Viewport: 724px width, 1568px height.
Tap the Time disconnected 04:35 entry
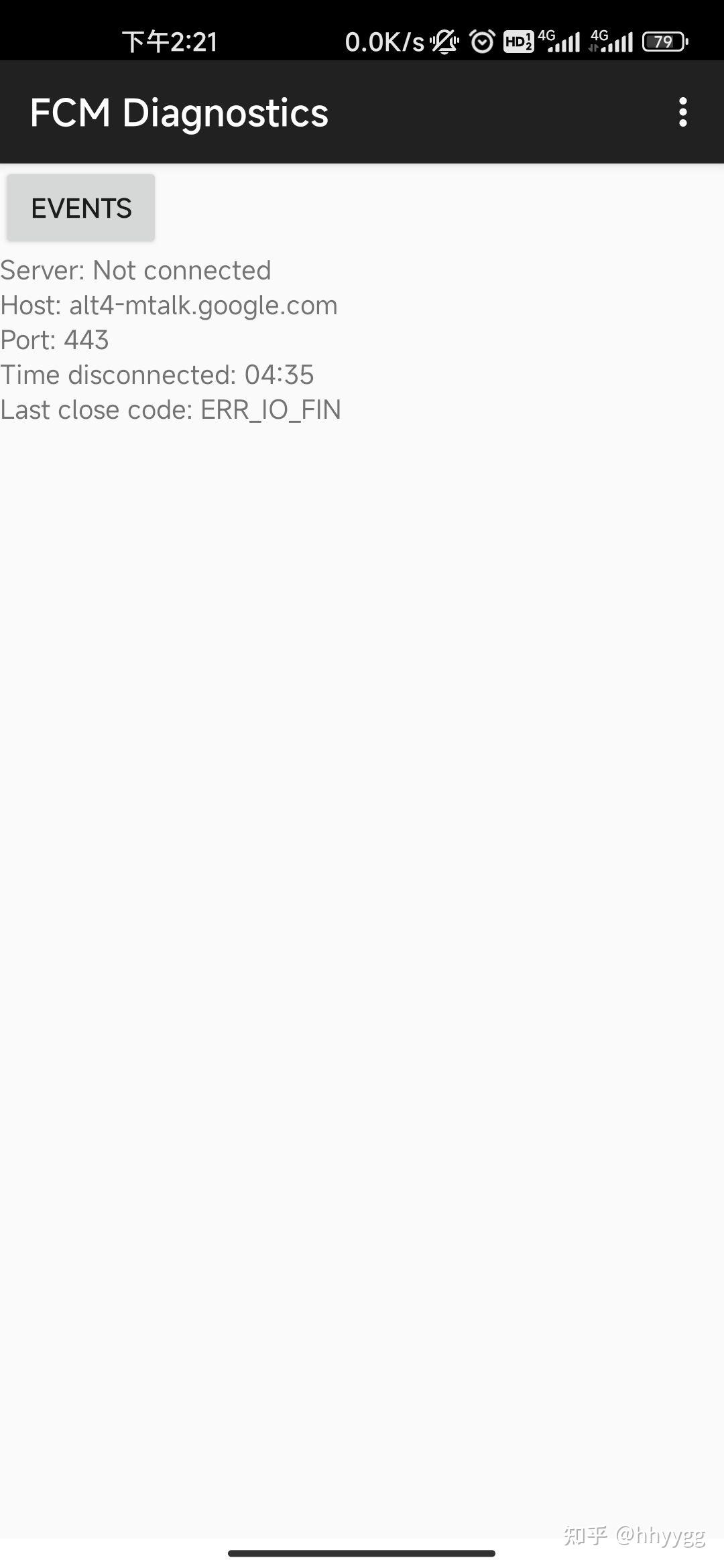pos(157,375)
